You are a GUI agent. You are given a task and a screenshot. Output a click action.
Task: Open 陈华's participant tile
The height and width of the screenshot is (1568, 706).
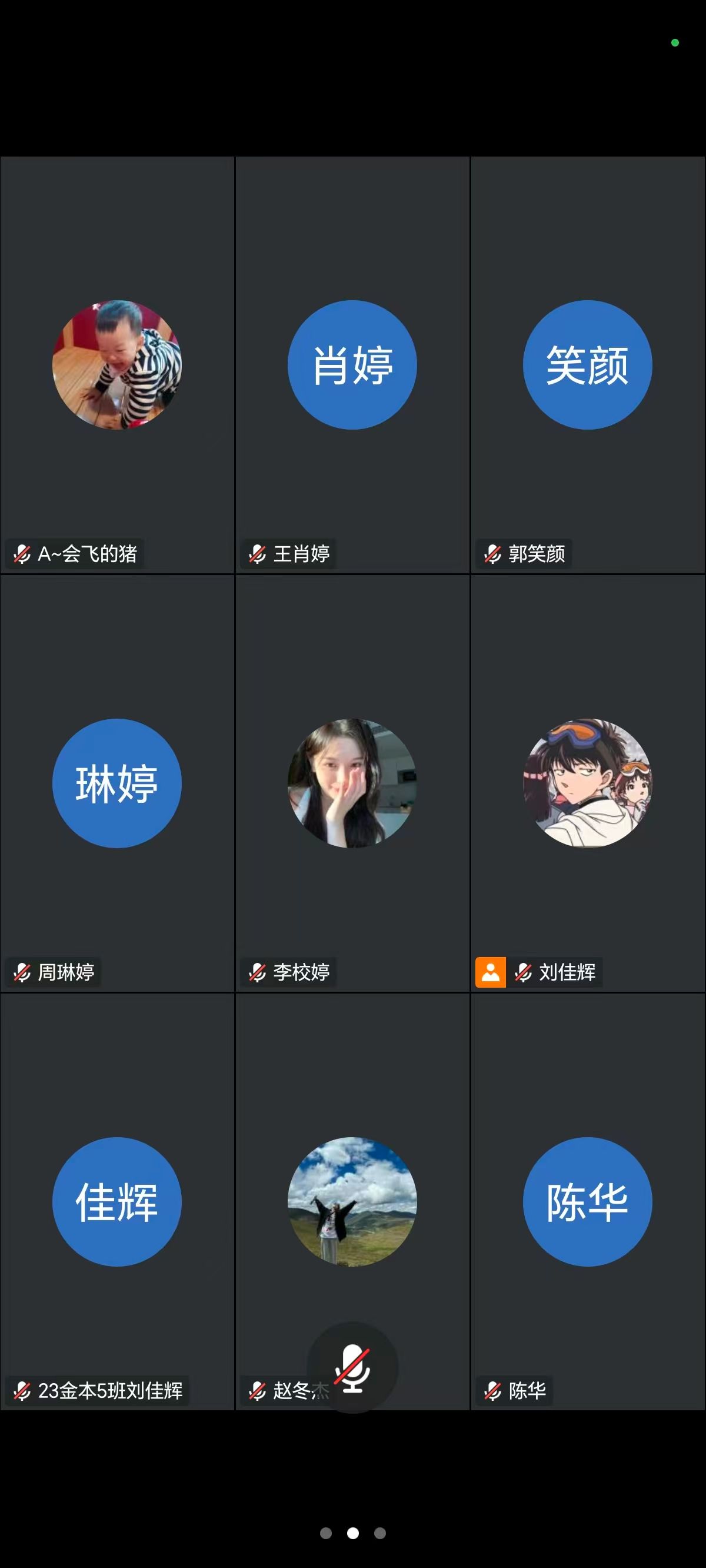pos(588,1201)
